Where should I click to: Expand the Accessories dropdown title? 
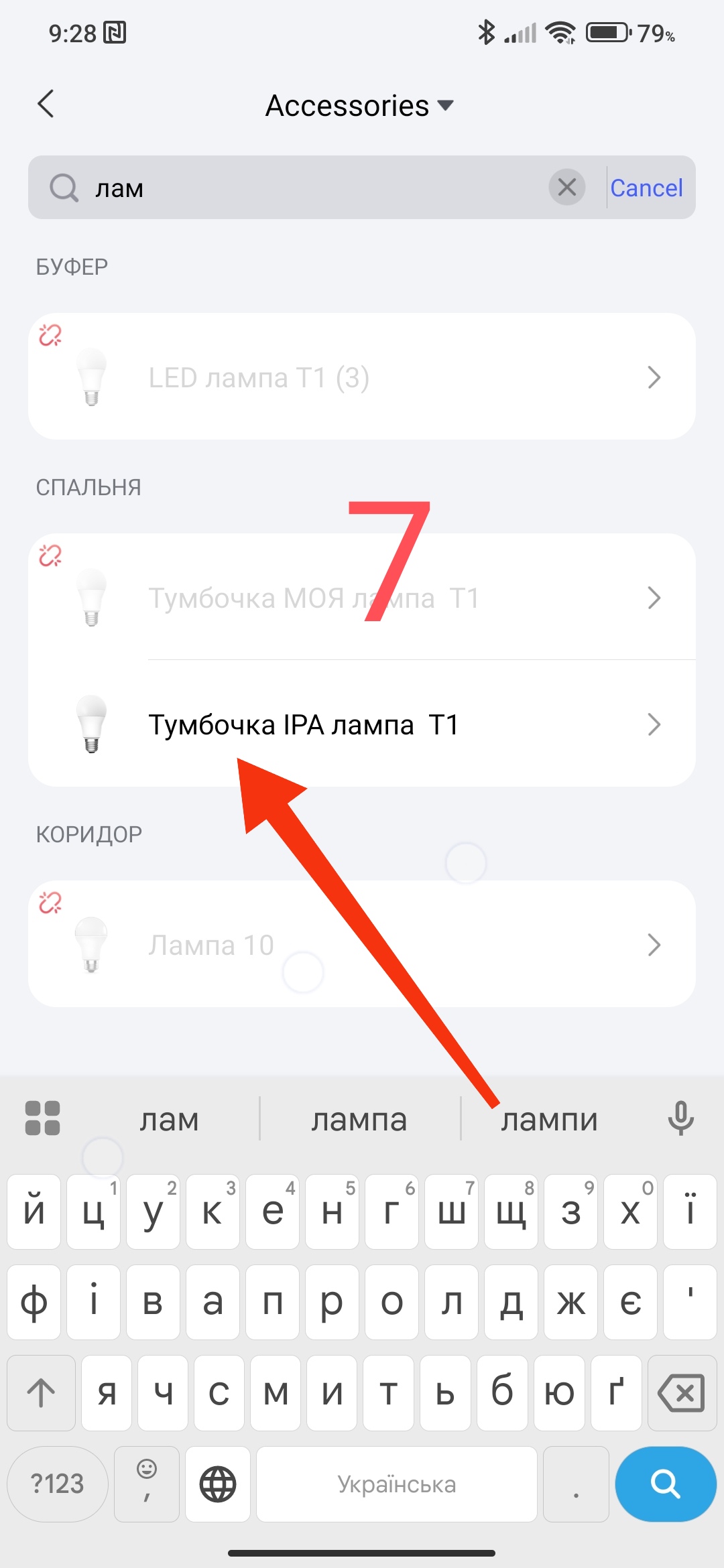[359, 106]
